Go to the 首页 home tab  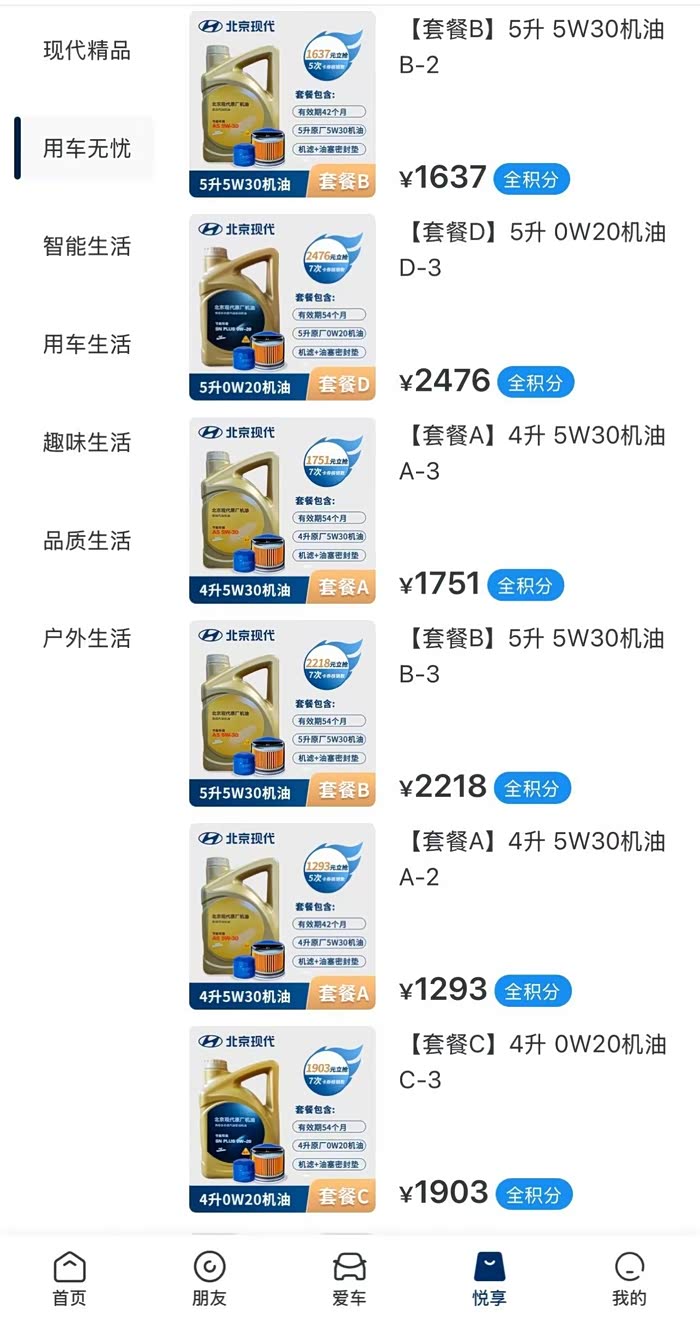(x=70, y=1279)
